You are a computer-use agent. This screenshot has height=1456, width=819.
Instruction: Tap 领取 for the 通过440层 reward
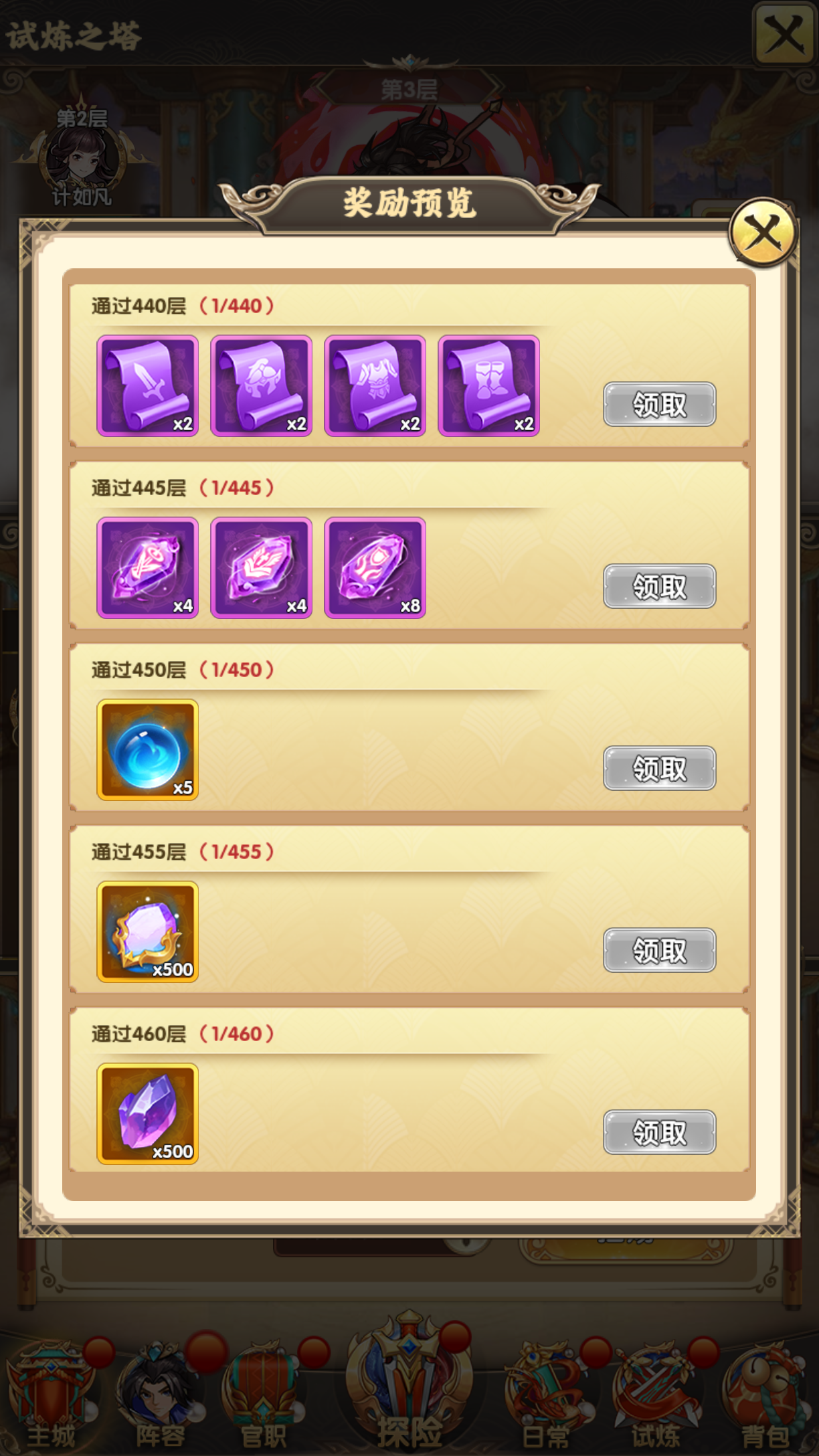coord(659,404)
